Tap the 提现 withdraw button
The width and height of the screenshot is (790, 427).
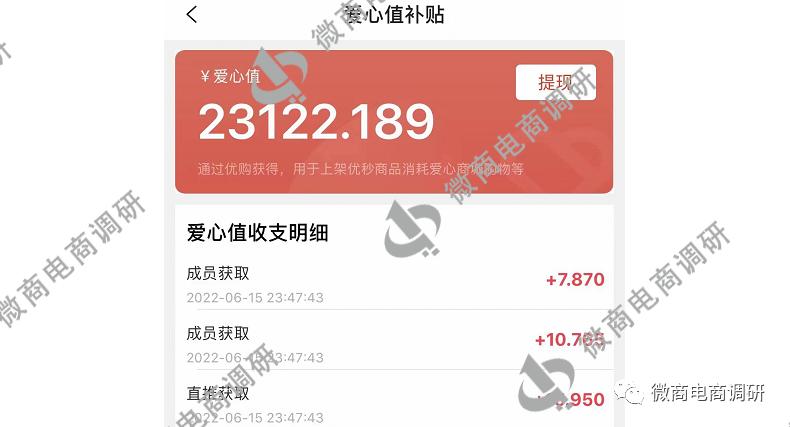point(555,82)
